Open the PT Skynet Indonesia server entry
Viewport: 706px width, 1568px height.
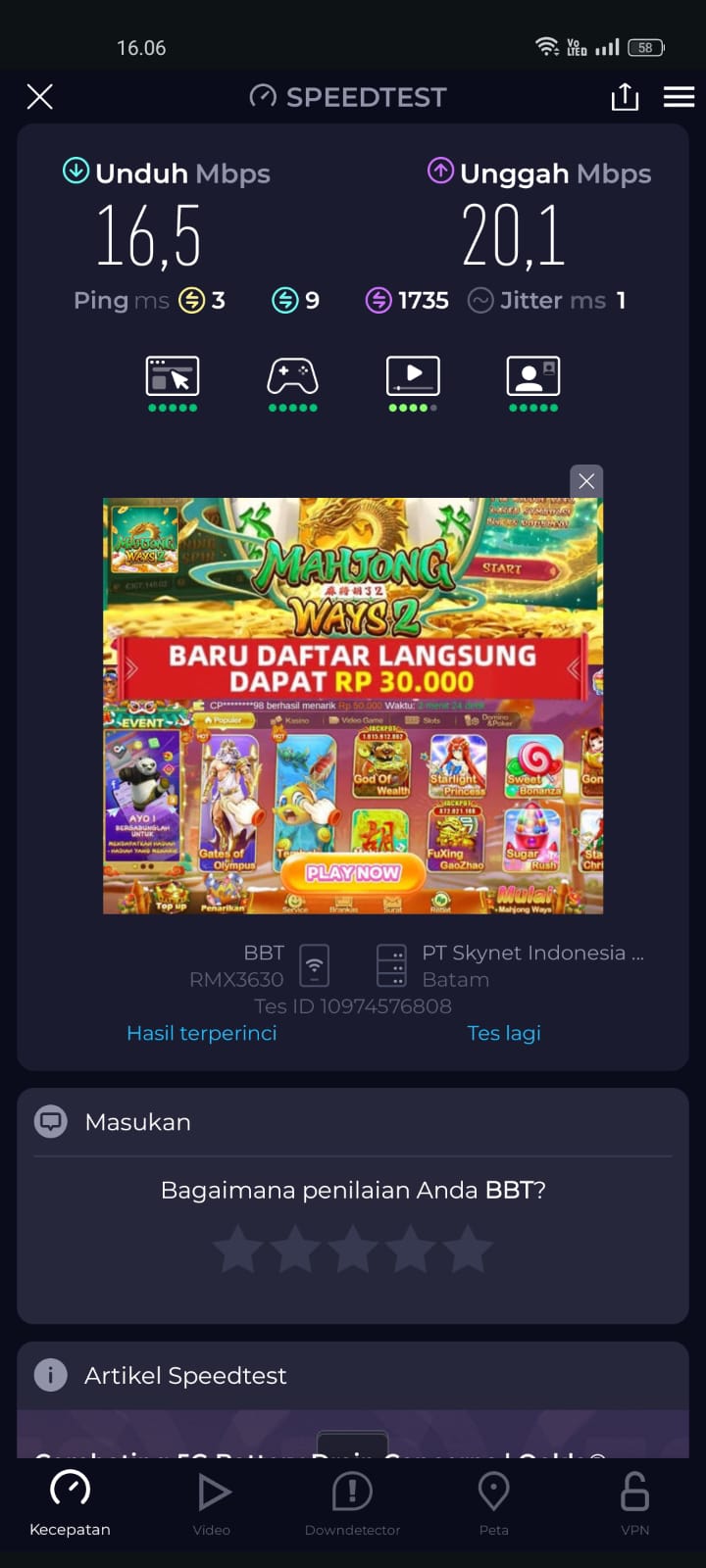point(510,965)
